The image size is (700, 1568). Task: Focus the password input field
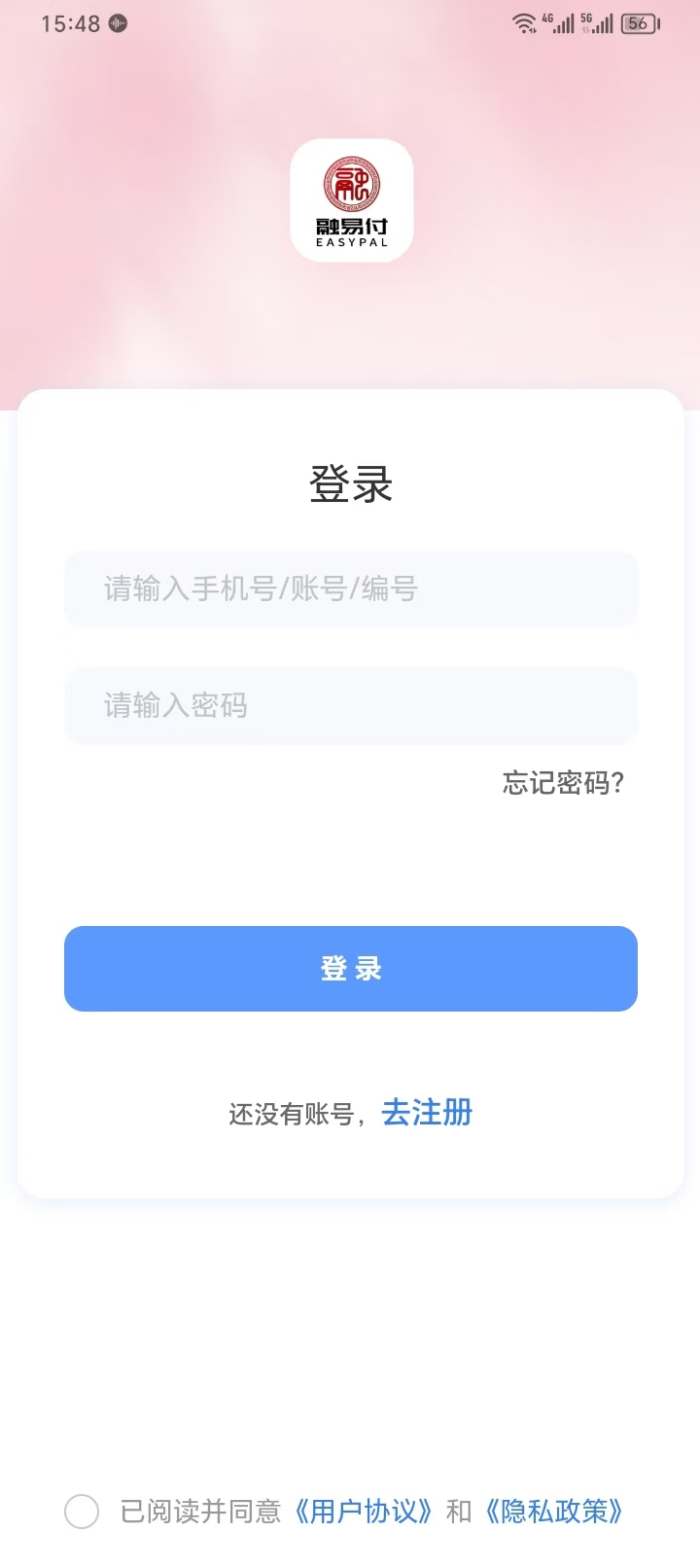tap(350, 706)
